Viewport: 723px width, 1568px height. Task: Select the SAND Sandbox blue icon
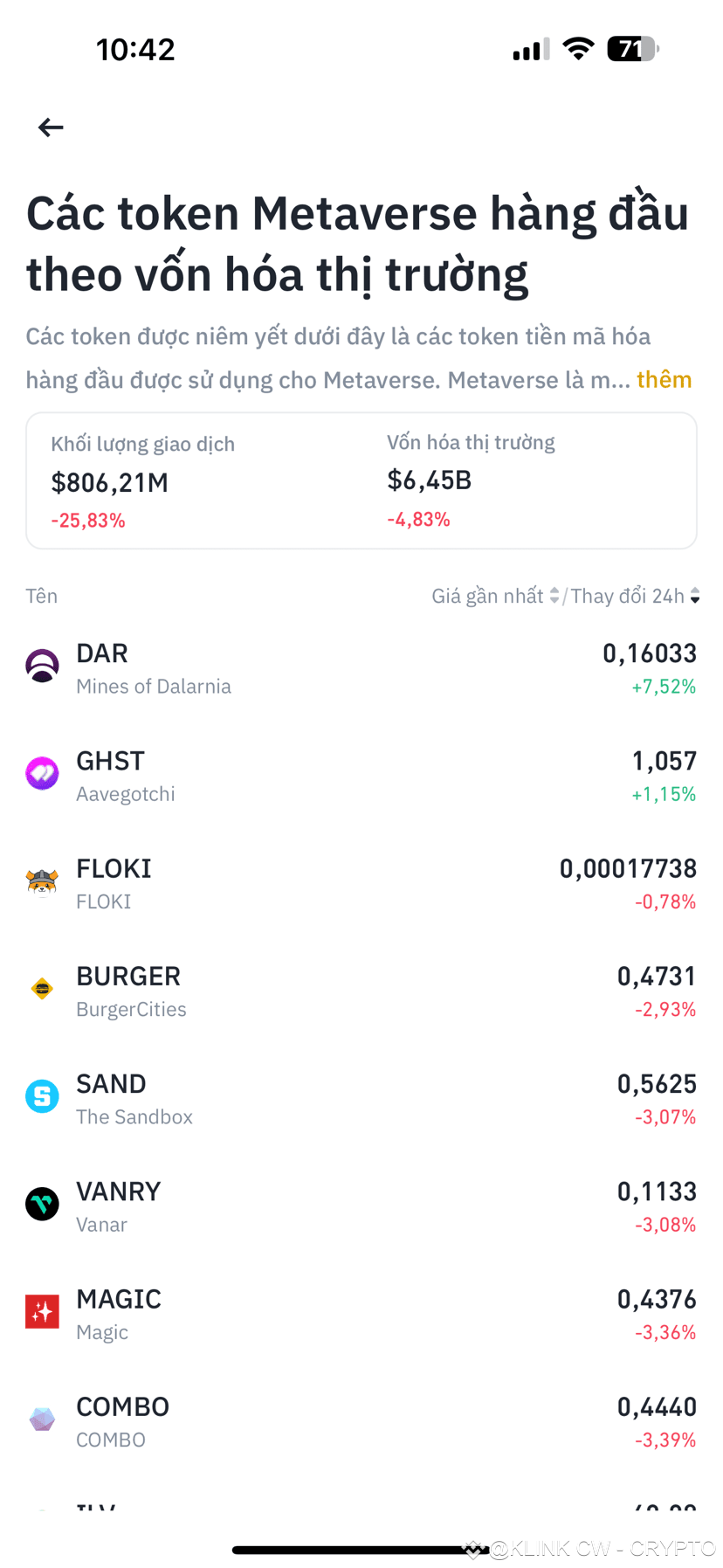coord(42,1096)
